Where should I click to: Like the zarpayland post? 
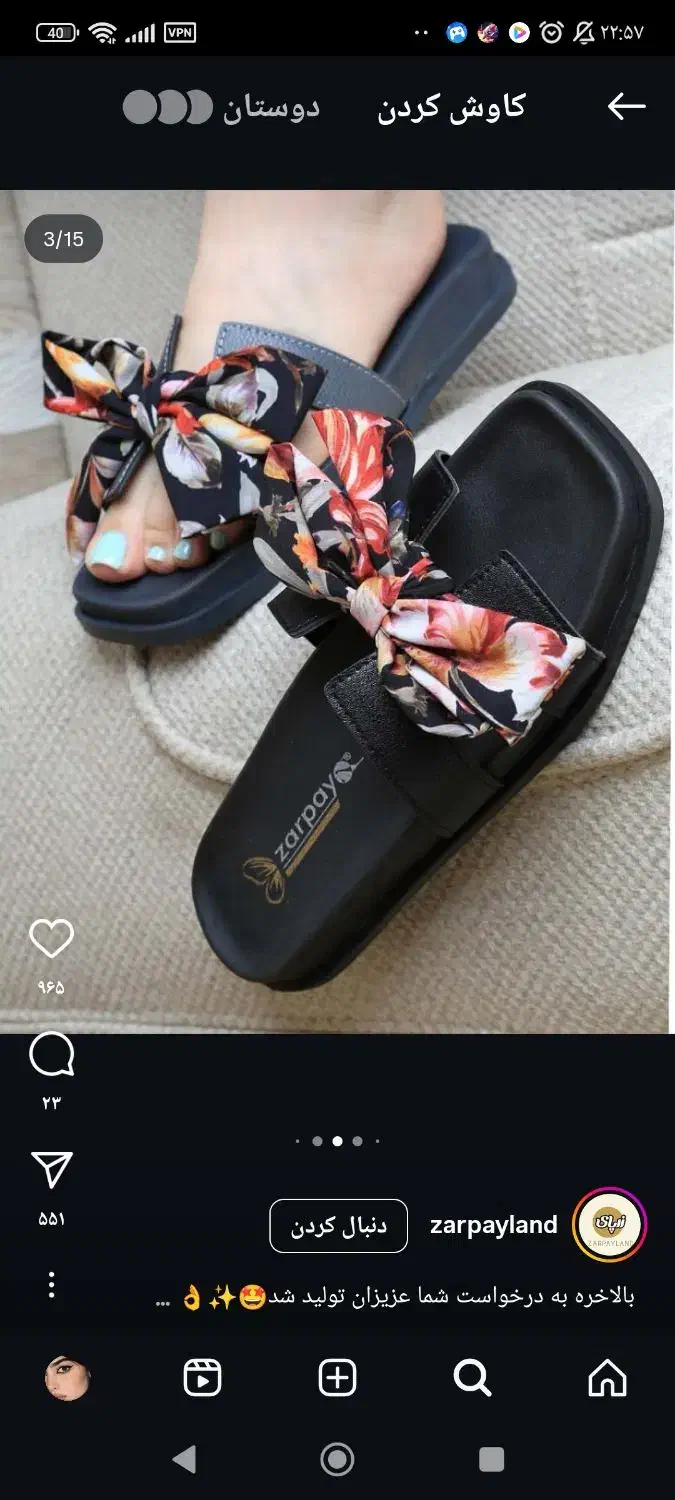click(x=51, y=939)
